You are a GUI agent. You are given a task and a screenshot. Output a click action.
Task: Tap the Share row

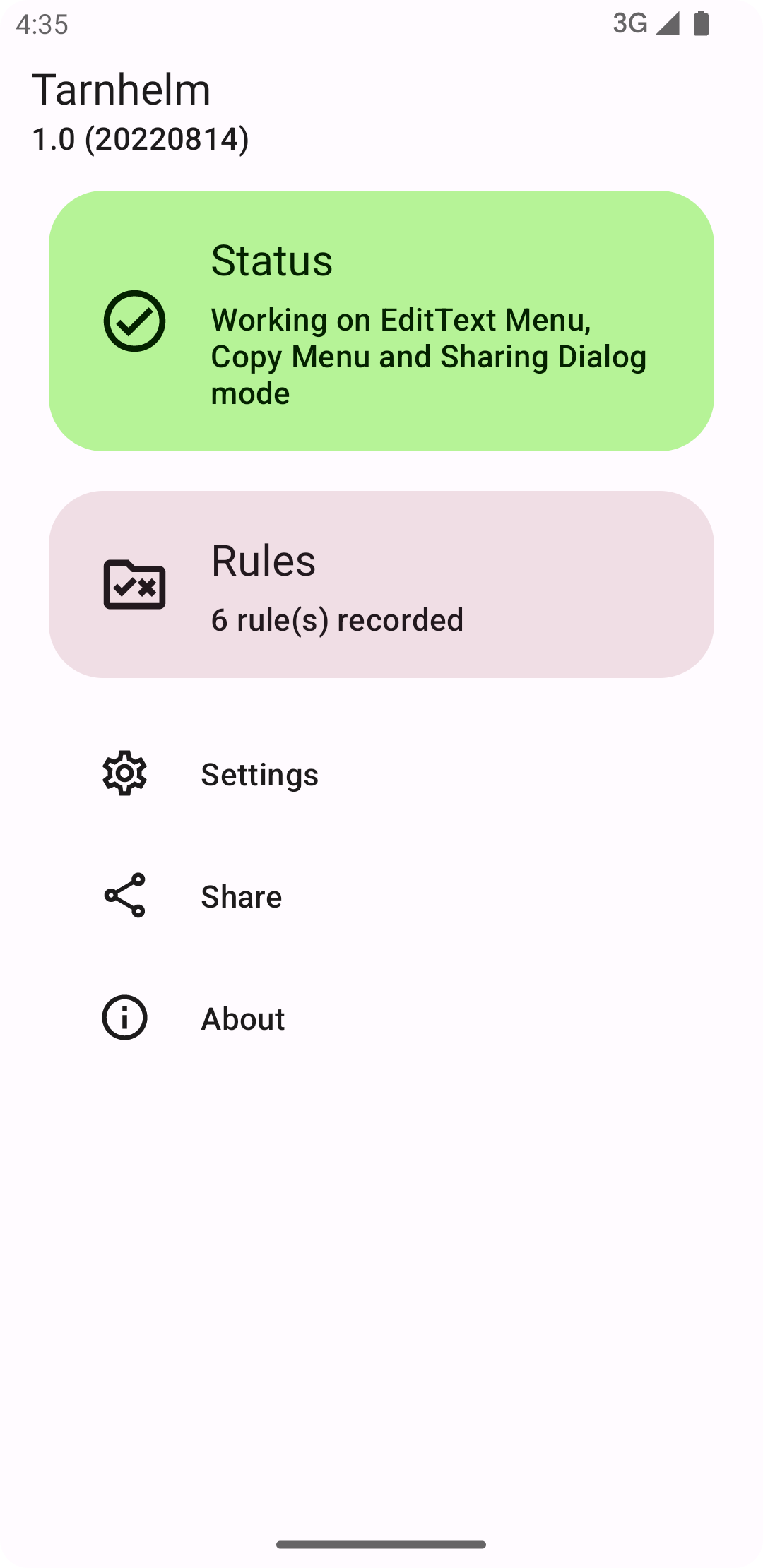click(x=240, y=896)
